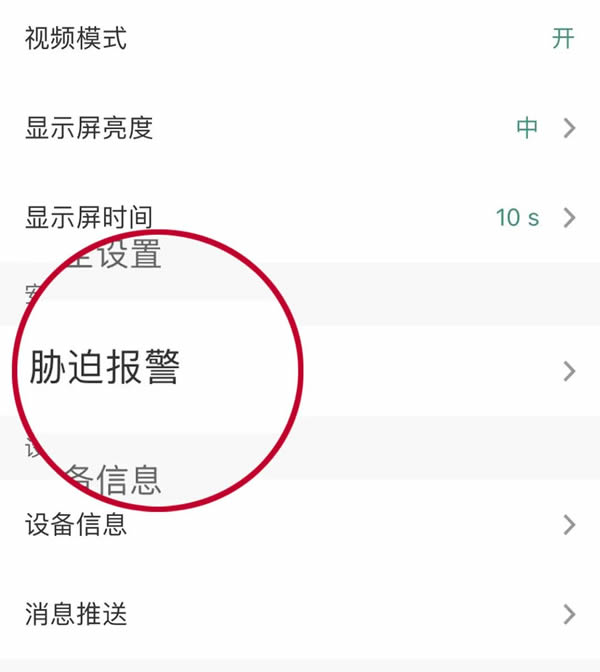Change the 显示屏时间 duration

click(300, 217)
